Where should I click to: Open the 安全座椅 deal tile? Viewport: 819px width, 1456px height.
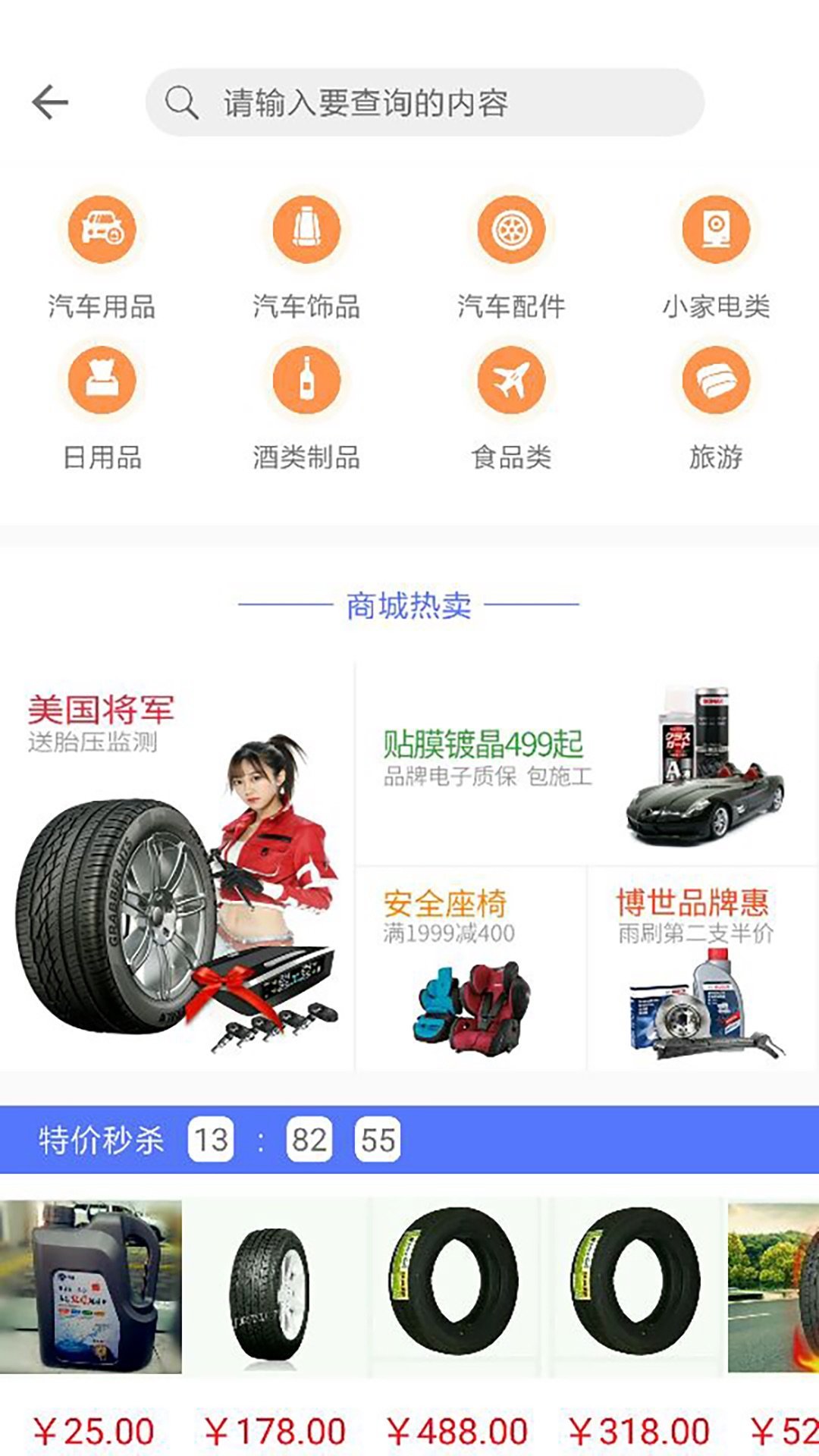coord(470,969)
